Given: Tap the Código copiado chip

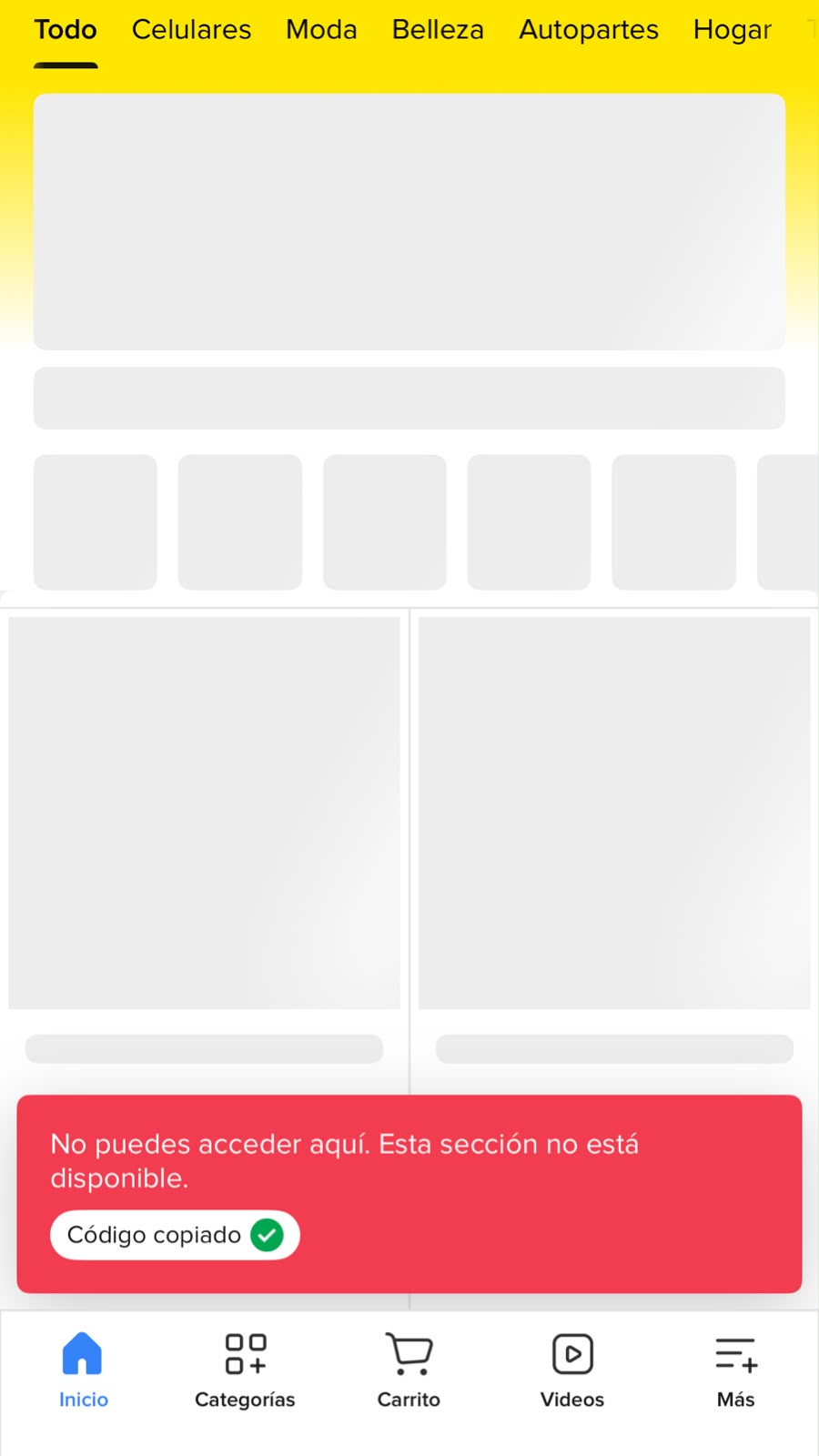Looking at the screenshot, I should pos(175,1235).
